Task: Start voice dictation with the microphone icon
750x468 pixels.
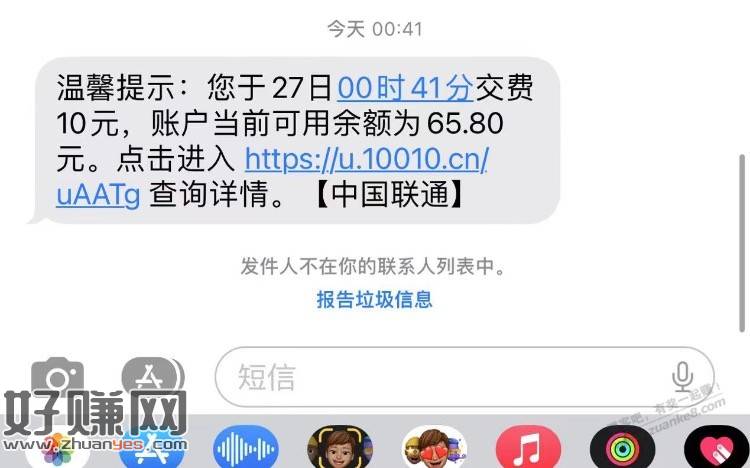Action: point(683,377)
